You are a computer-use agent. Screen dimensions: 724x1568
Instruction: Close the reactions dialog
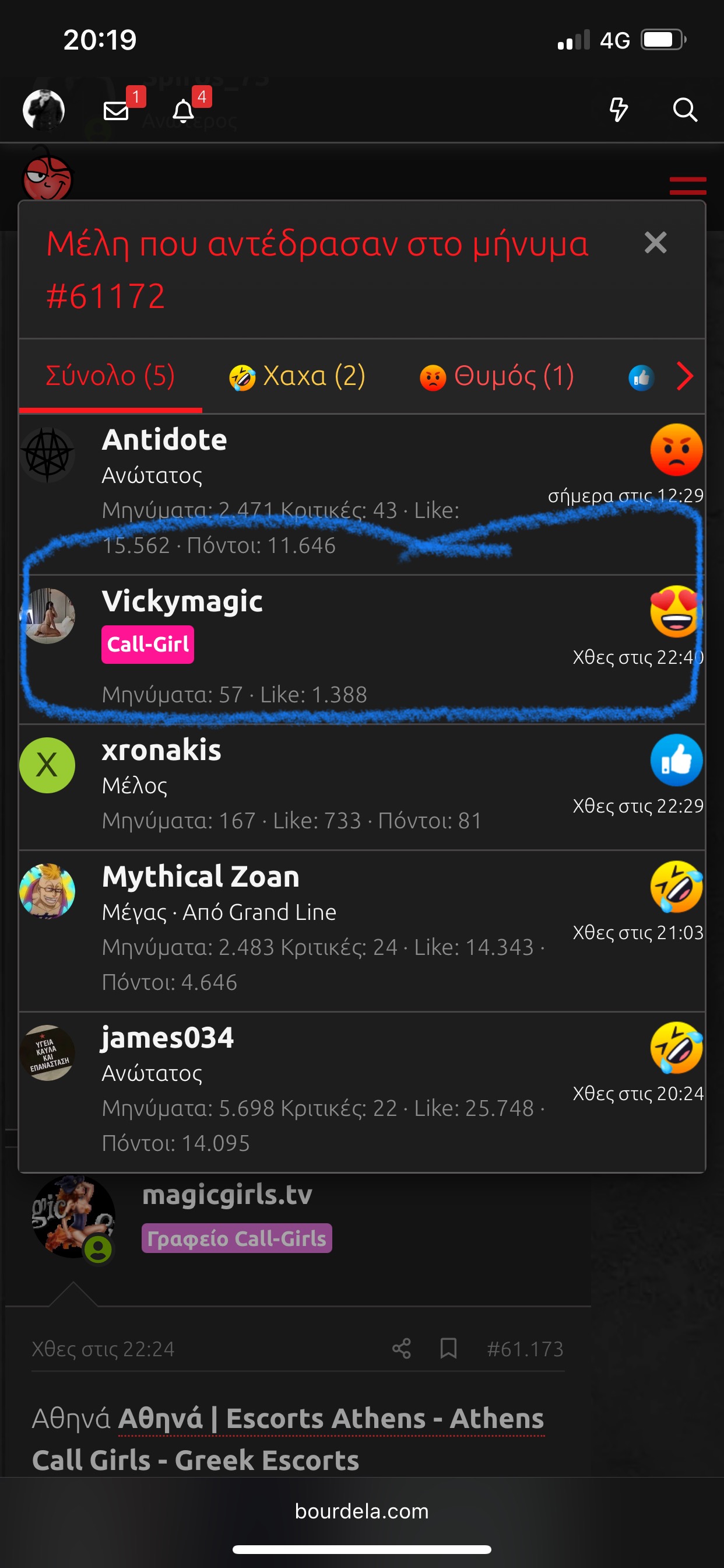(655, 243)
